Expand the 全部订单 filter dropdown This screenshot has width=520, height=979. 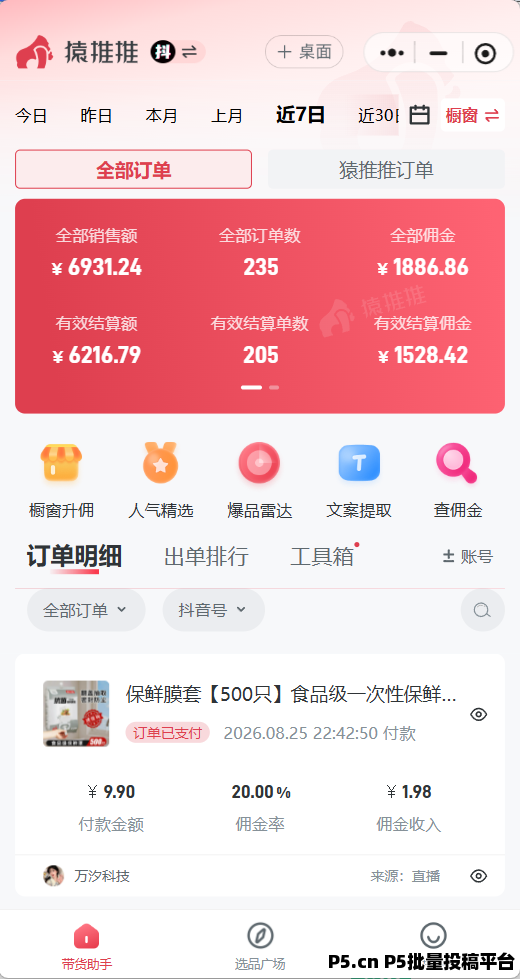[86, 610]
